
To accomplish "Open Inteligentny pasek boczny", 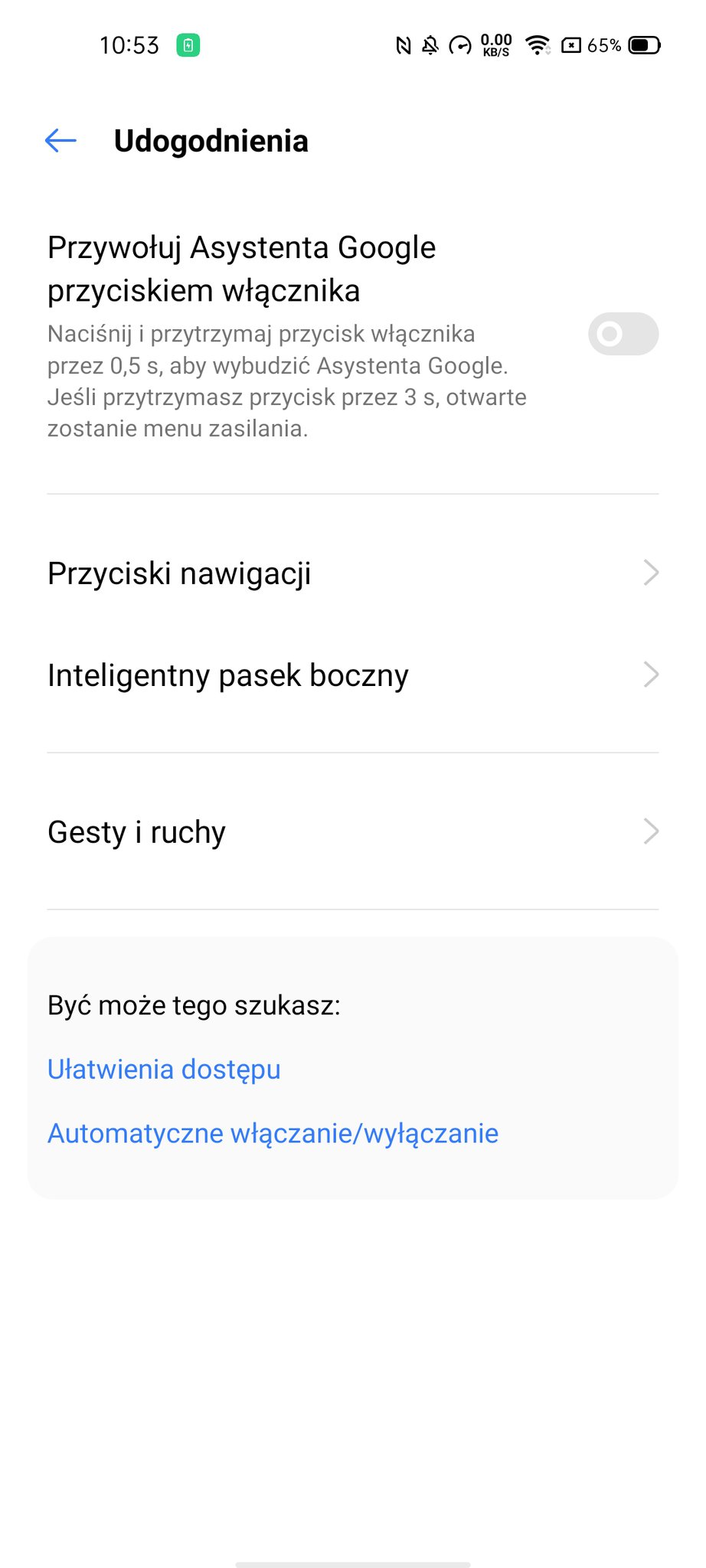I will point(353,675).
